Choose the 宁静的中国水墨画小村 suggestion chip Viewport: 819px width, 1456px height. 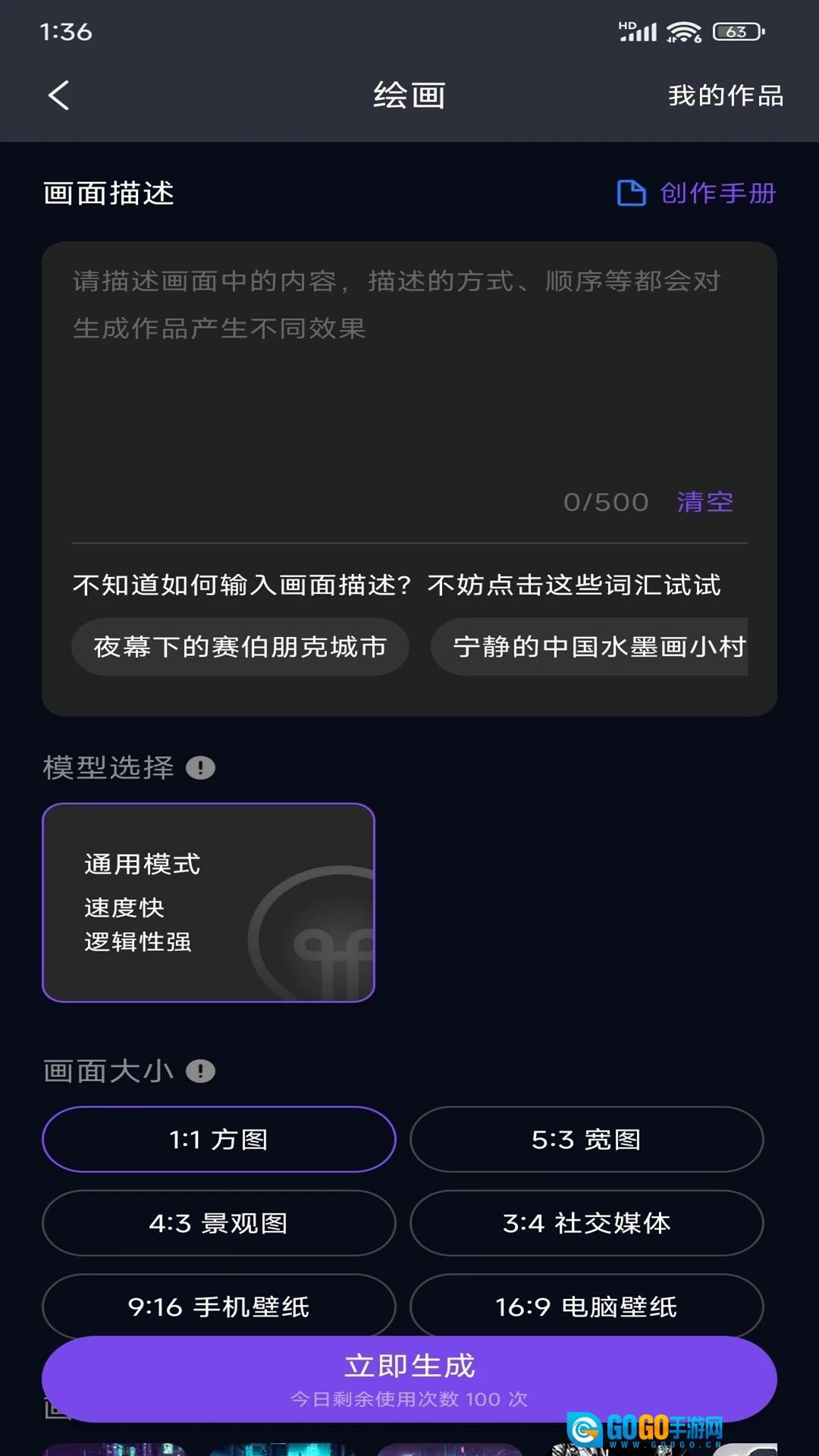click(x=590, y=647)
